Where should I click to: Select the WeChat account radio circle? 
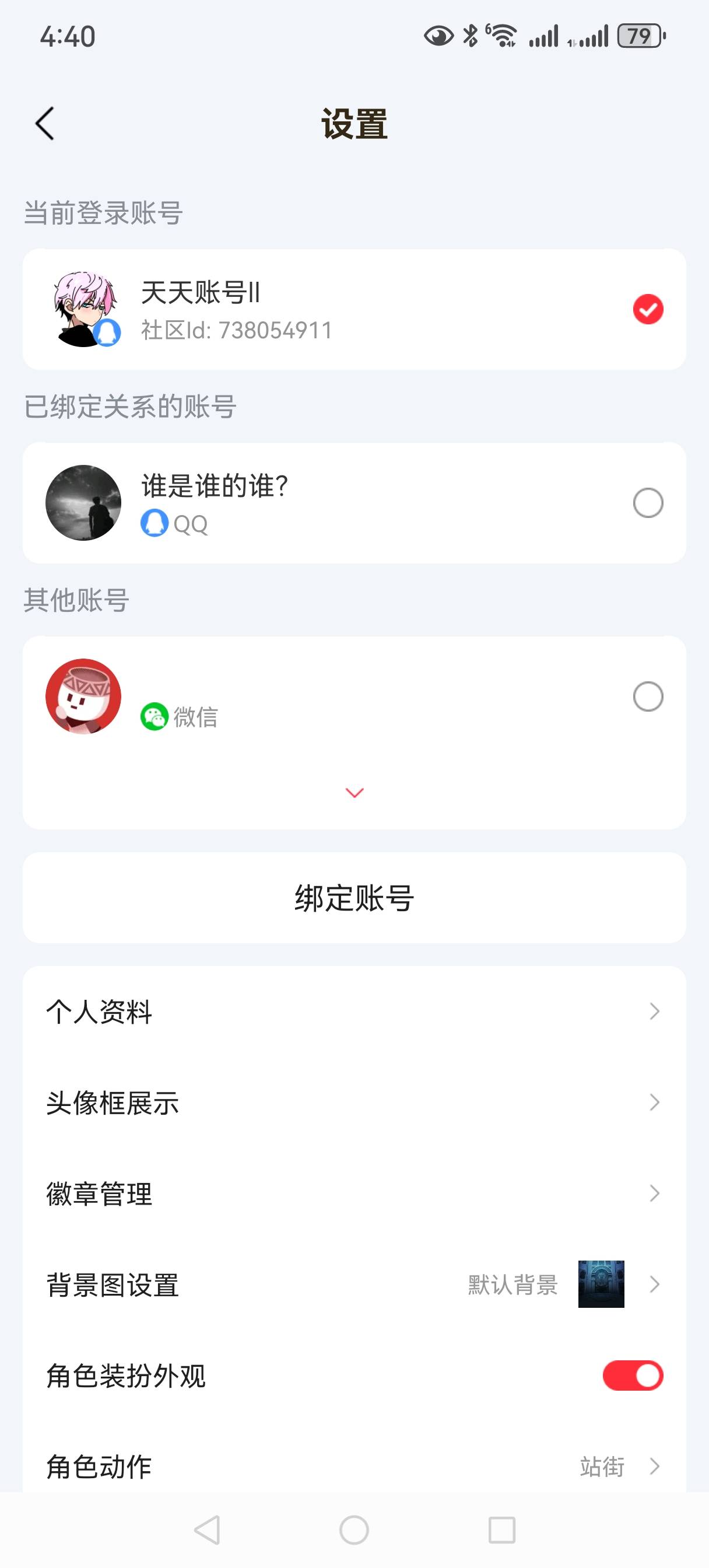(648, 696)
